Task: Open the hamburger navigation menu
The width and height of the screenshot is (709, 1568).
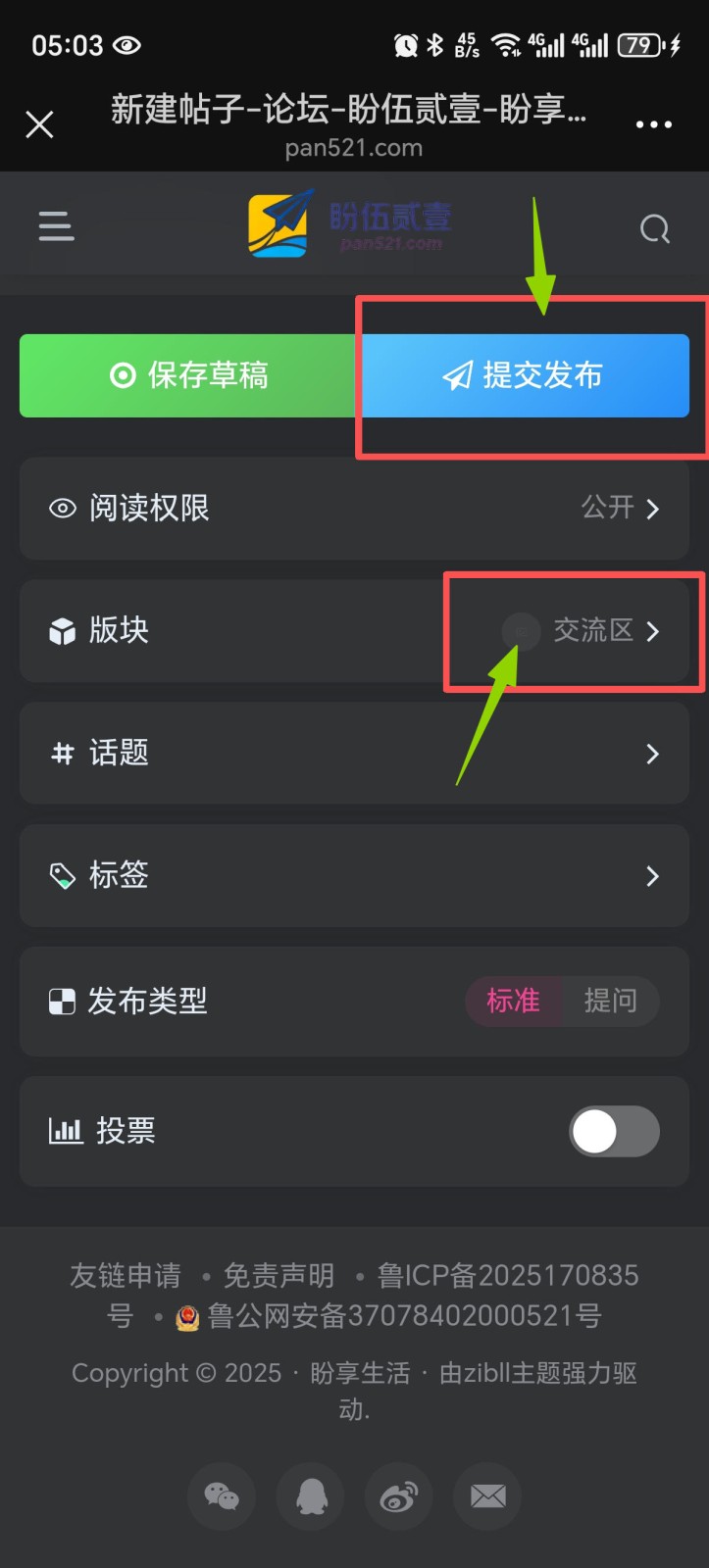Action: (x=56, y=226)
